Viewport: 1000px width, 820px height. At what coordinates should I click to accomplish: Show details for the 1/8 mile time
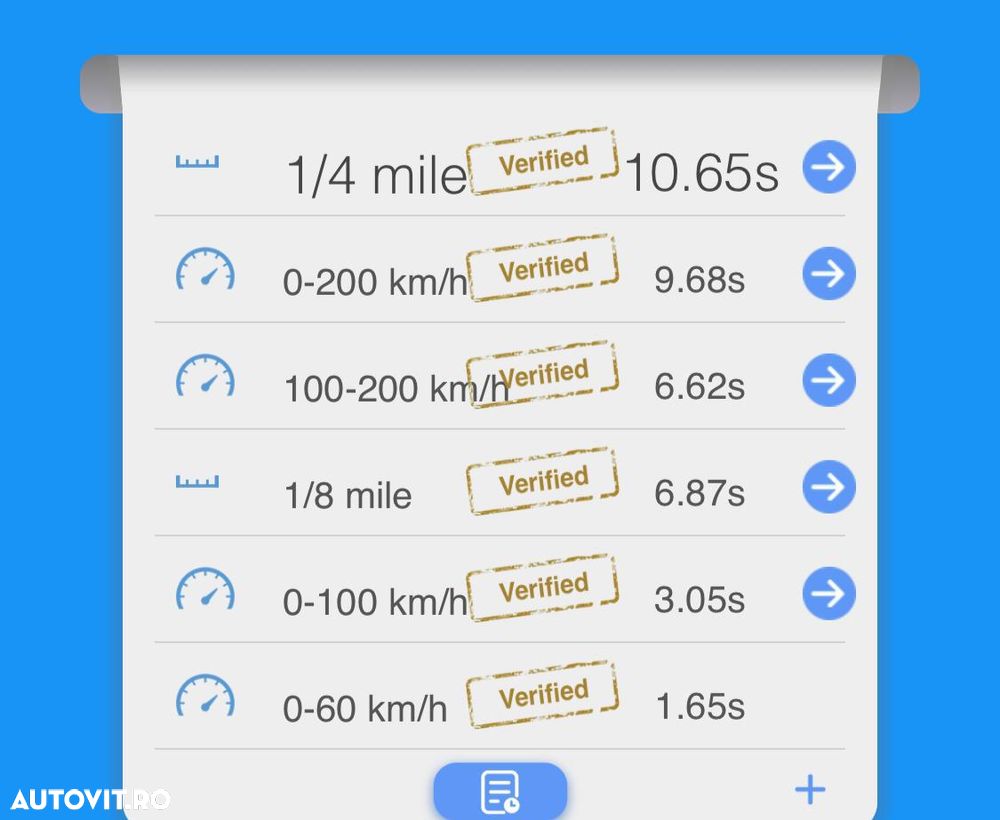coord(829,487)
